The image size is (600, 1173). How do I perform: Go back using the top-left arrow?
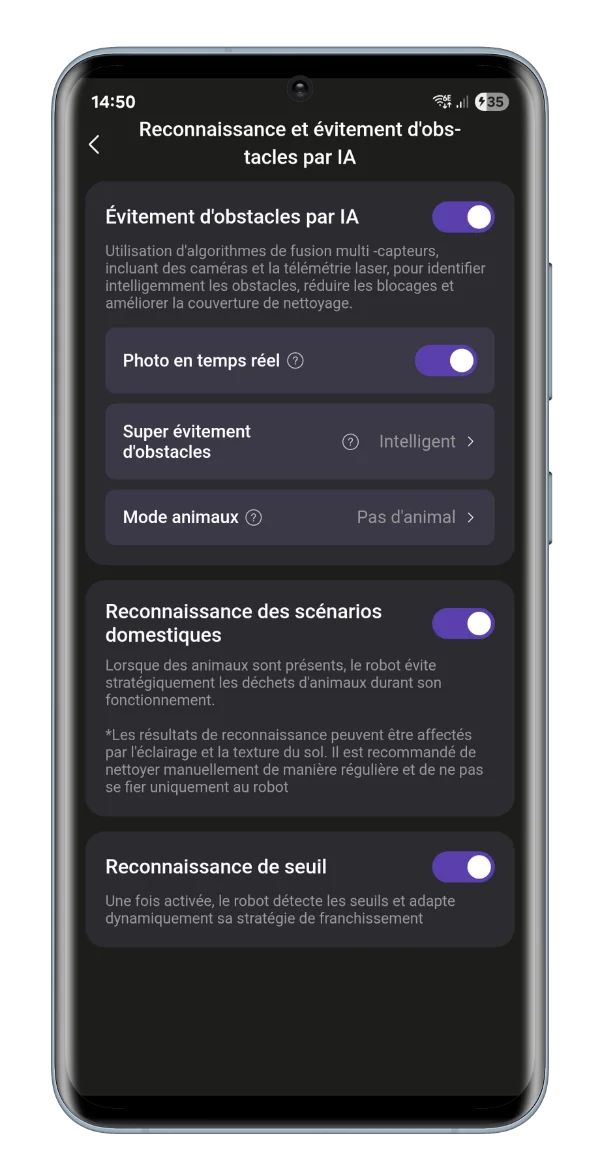coord(94,144)
